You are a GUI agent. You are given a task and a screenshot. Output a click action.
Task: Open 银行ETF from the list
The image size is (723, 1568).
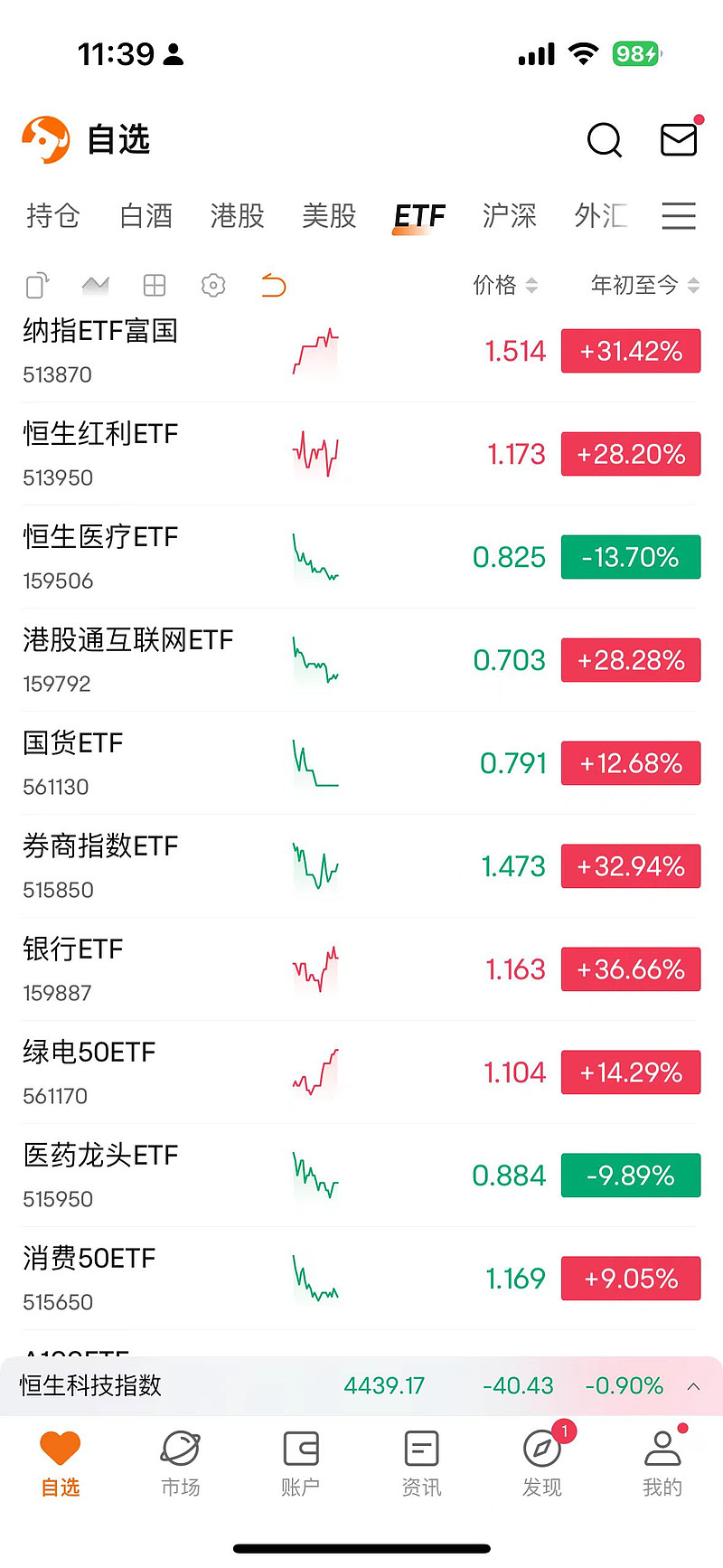72,949
